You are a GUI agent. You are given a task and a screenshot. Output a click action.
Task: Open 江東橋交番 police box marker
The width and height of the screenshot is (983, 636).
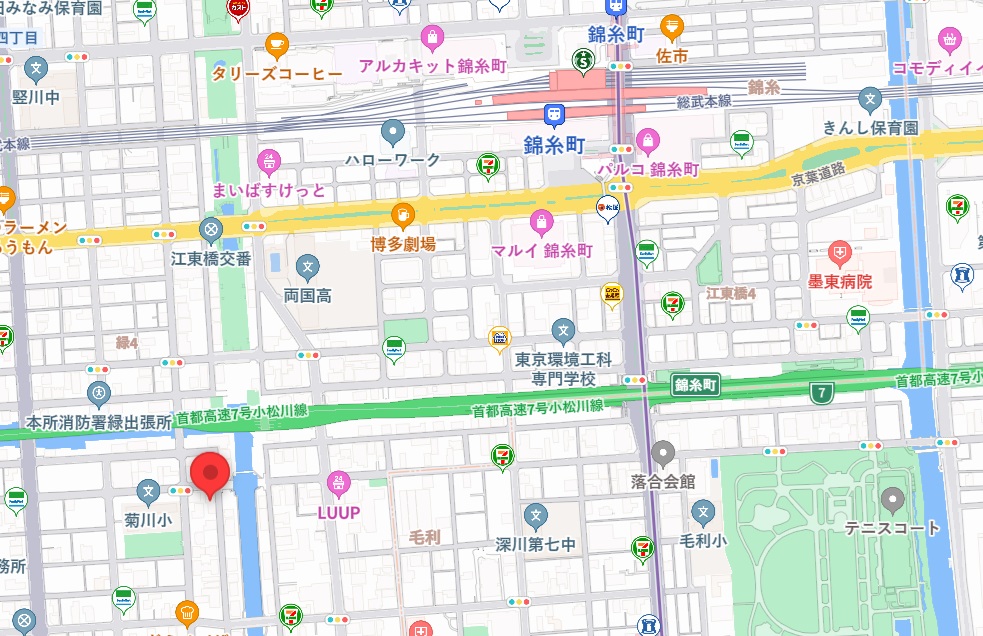click(211, 231)
